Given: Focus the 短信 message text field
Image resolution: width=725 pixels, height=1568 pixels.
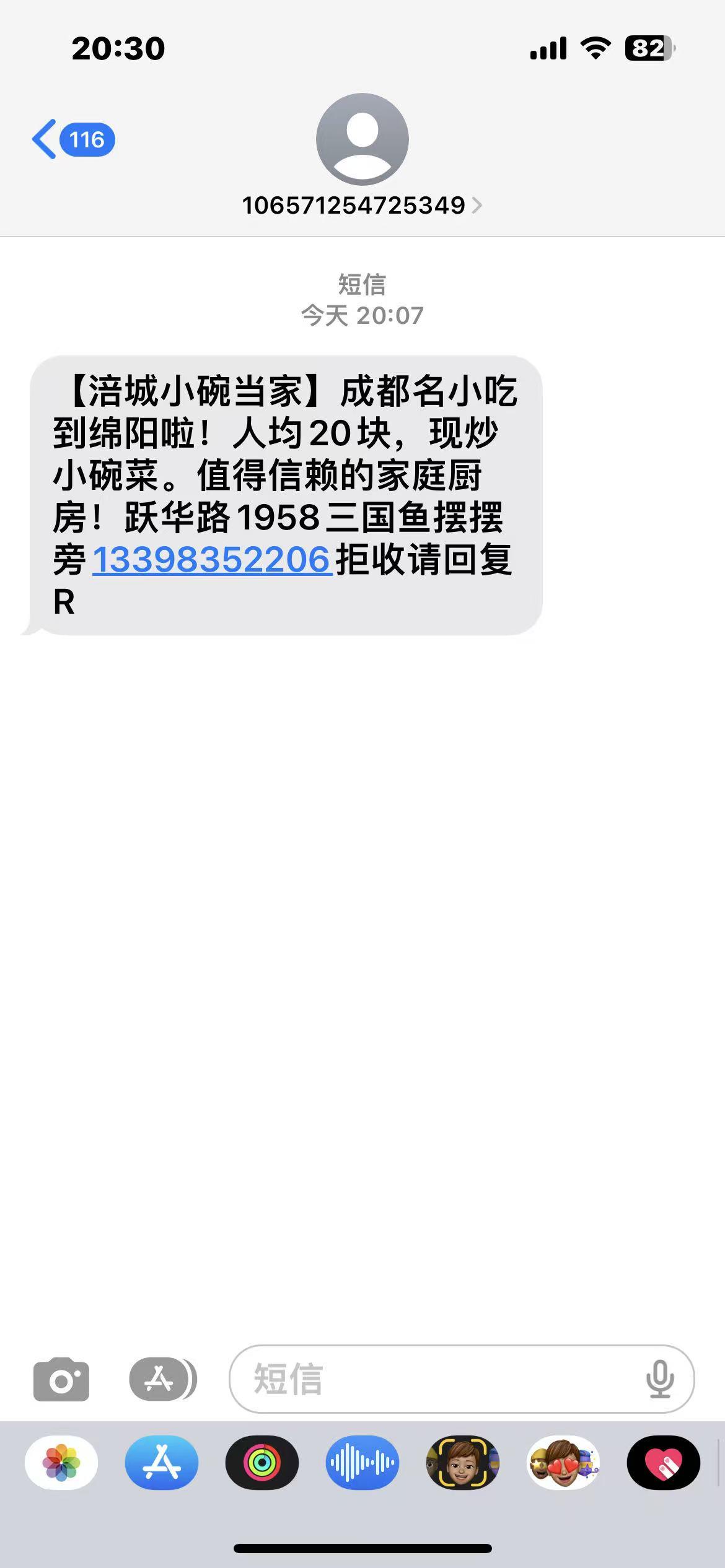Looking at the screenshot, I should pos(434,1379).
